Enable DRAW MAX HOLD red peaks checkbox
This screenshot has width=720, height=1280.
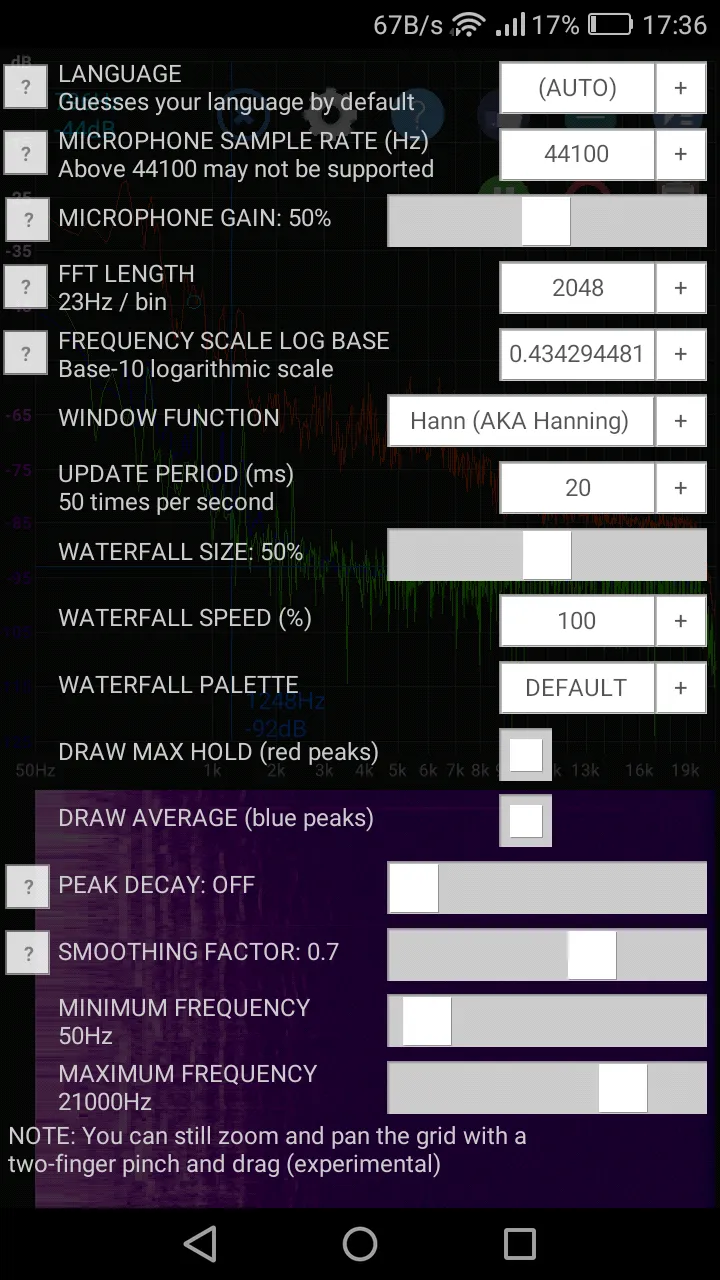[x=526, y=755]
